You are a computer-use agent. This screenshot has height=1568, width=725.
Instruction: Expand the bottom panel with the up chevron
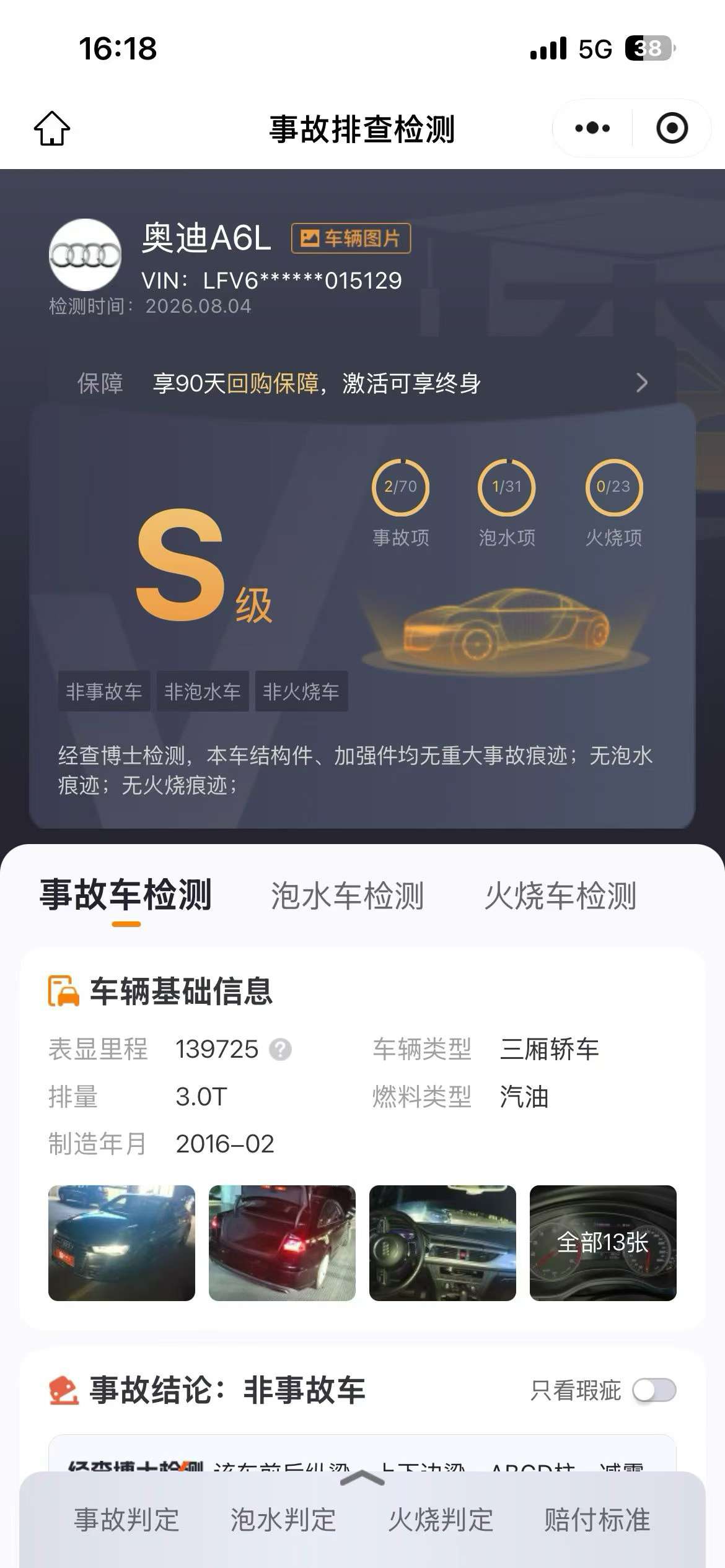pyautogui.click(x=362, y=1479)
